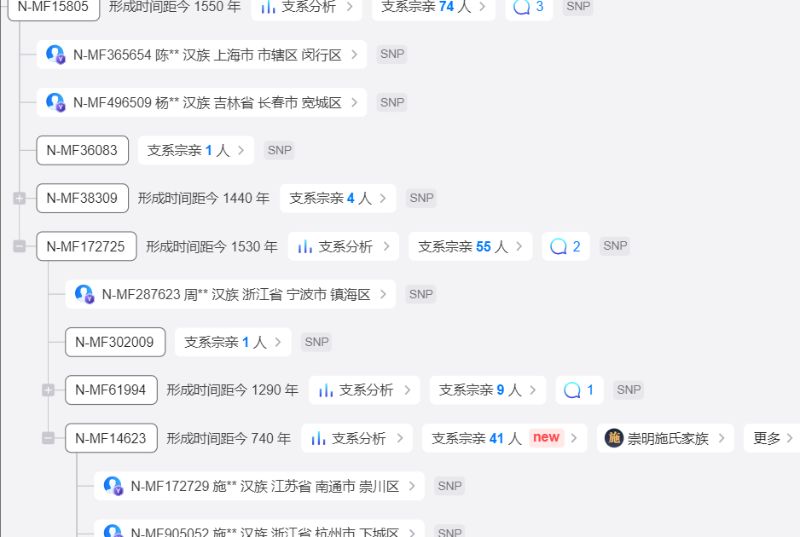Open 支系分析 for N-MF172725
Viewport: 800px width, 537px height.
click(343, 246)
